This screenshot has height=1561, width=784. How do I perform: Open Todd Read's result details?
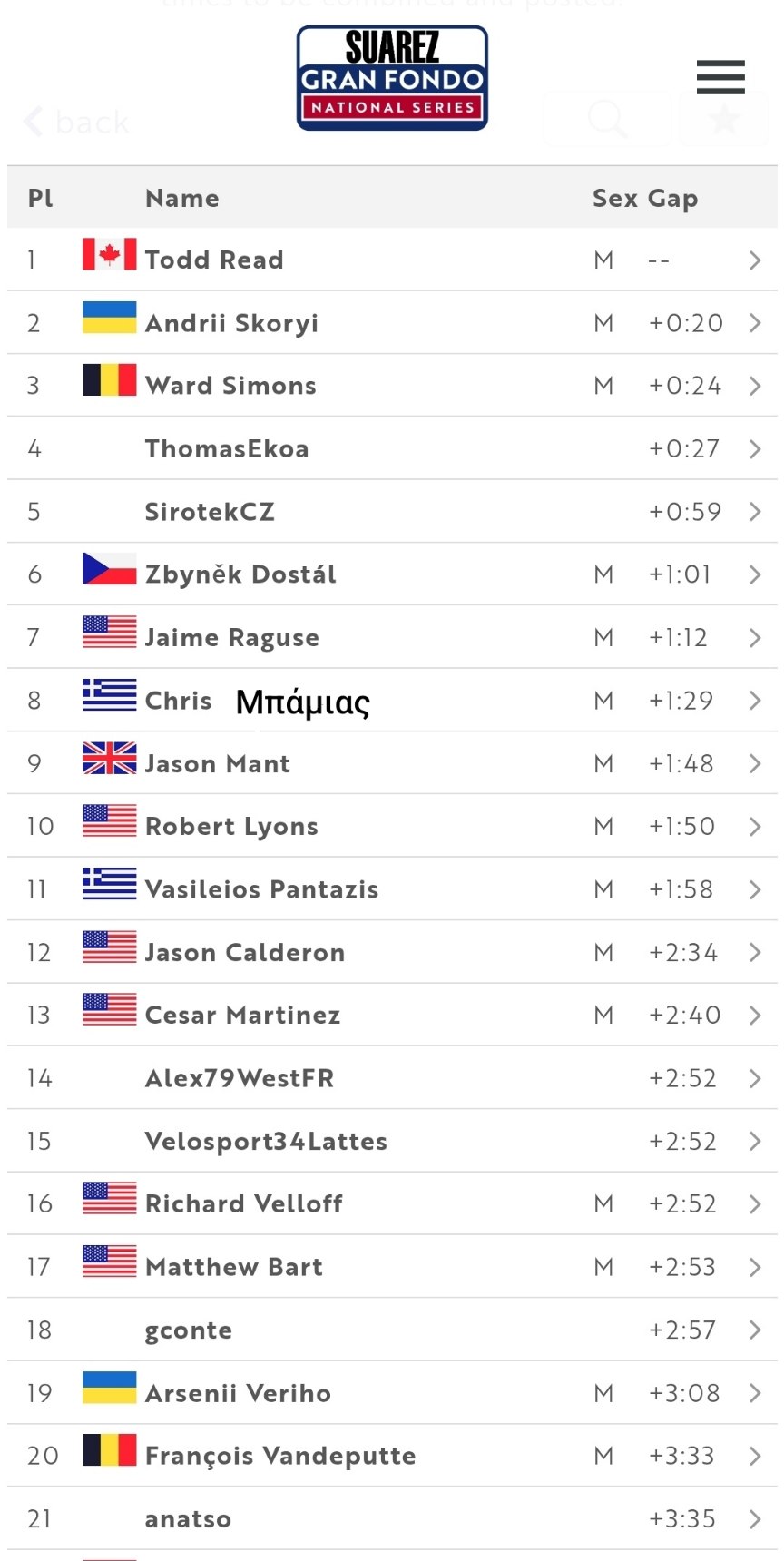[x=392, y=260]
